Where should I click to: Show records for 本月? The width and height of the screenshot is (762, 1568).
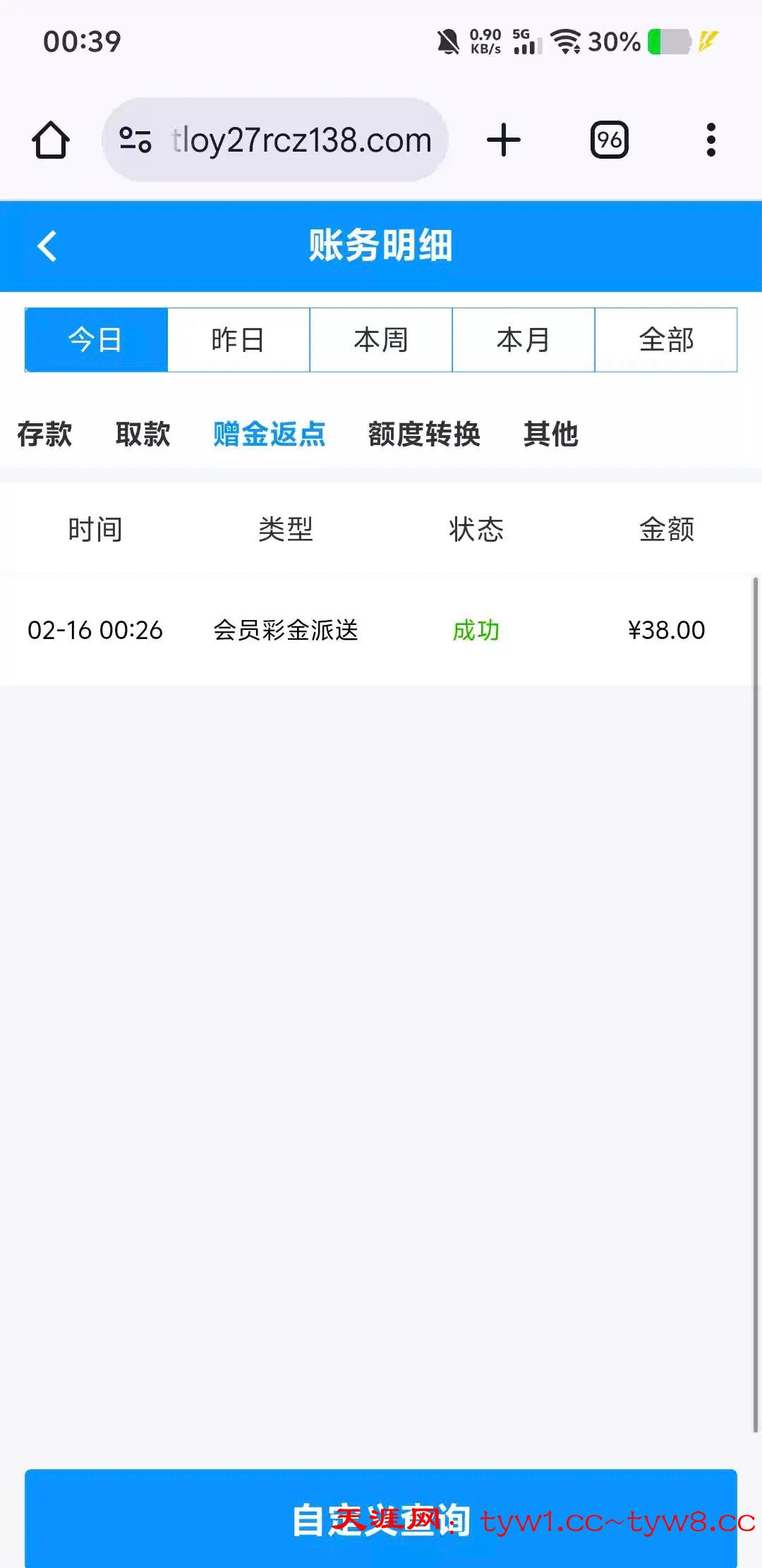(x=524, y=340)
